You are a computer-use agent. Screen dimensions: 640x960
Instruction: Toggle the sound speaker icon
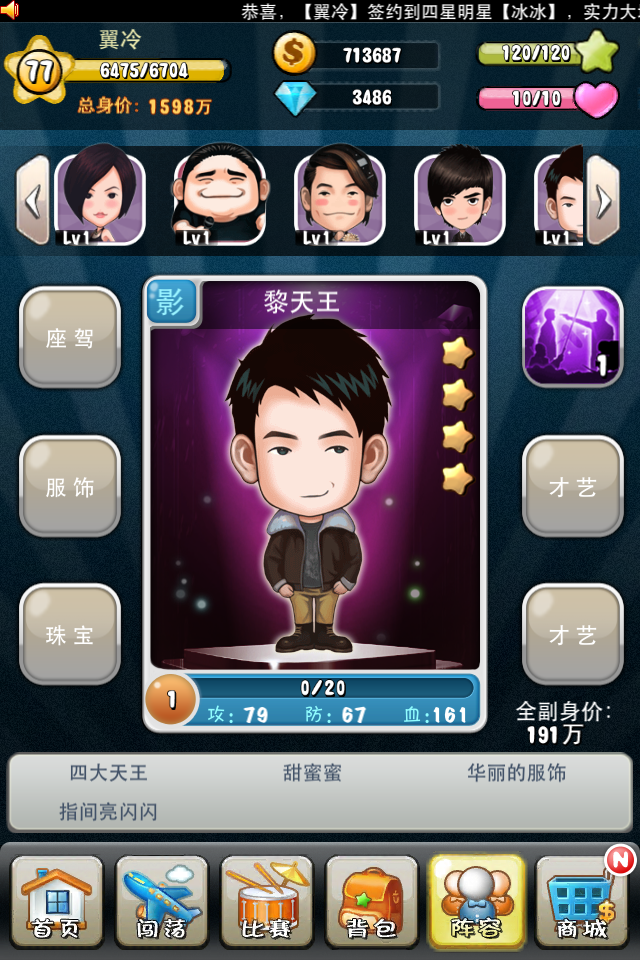10,11
